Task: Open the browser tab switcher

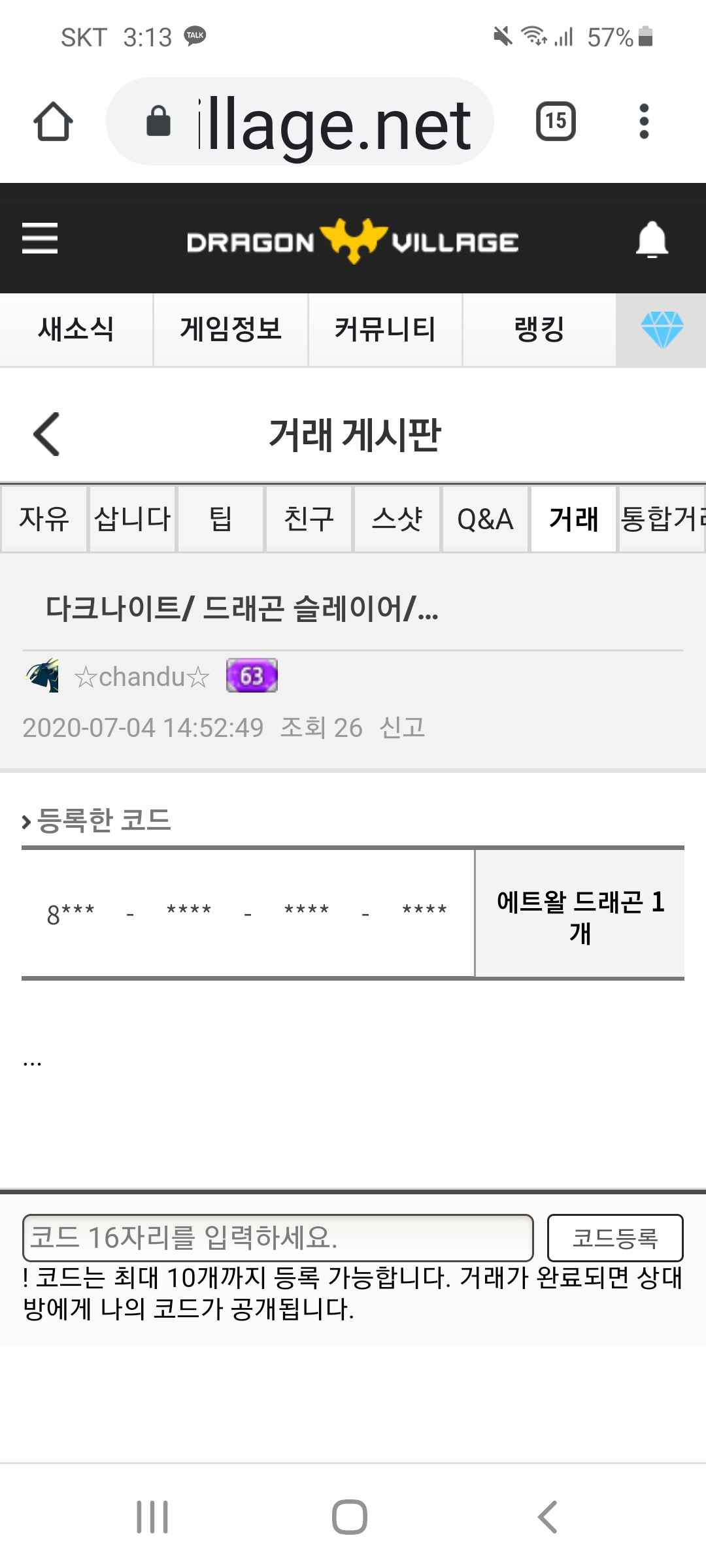Action: pyautogui.click(x=556, y=122)
